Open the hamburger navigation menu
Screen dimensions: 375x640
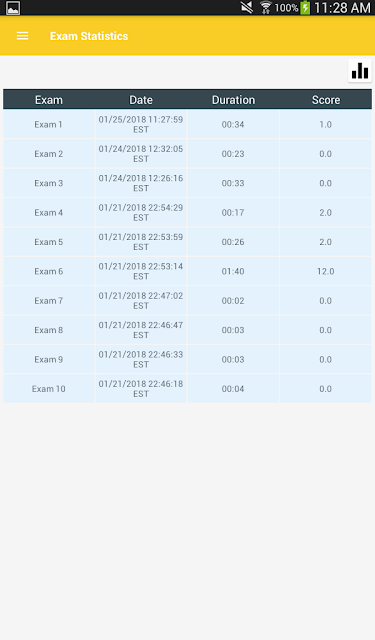(x=22, y=36)
